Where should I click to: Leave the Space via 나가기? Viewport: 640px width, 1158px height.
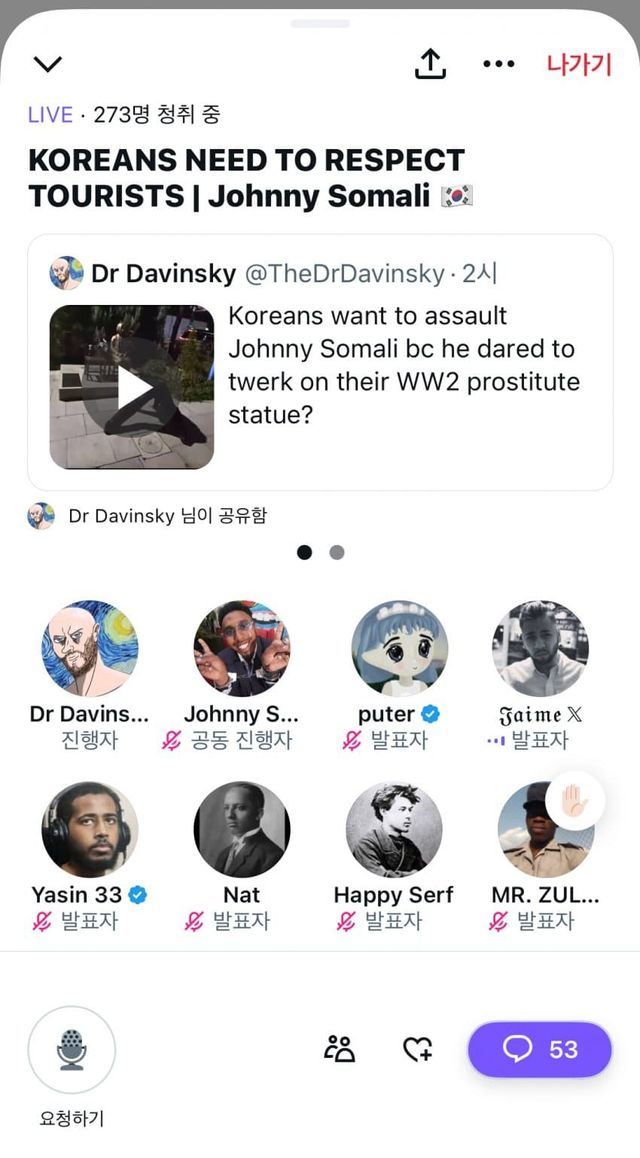(578, 65)
